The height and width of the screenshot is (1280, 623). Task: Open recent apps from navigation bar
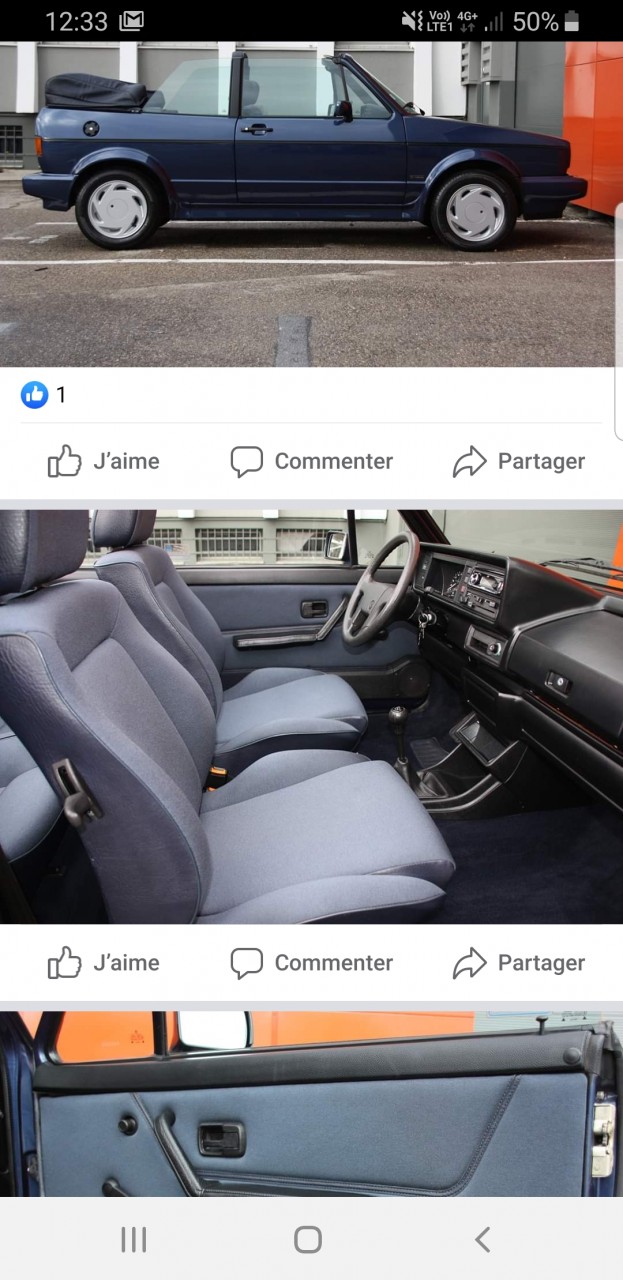[134, 1240]
